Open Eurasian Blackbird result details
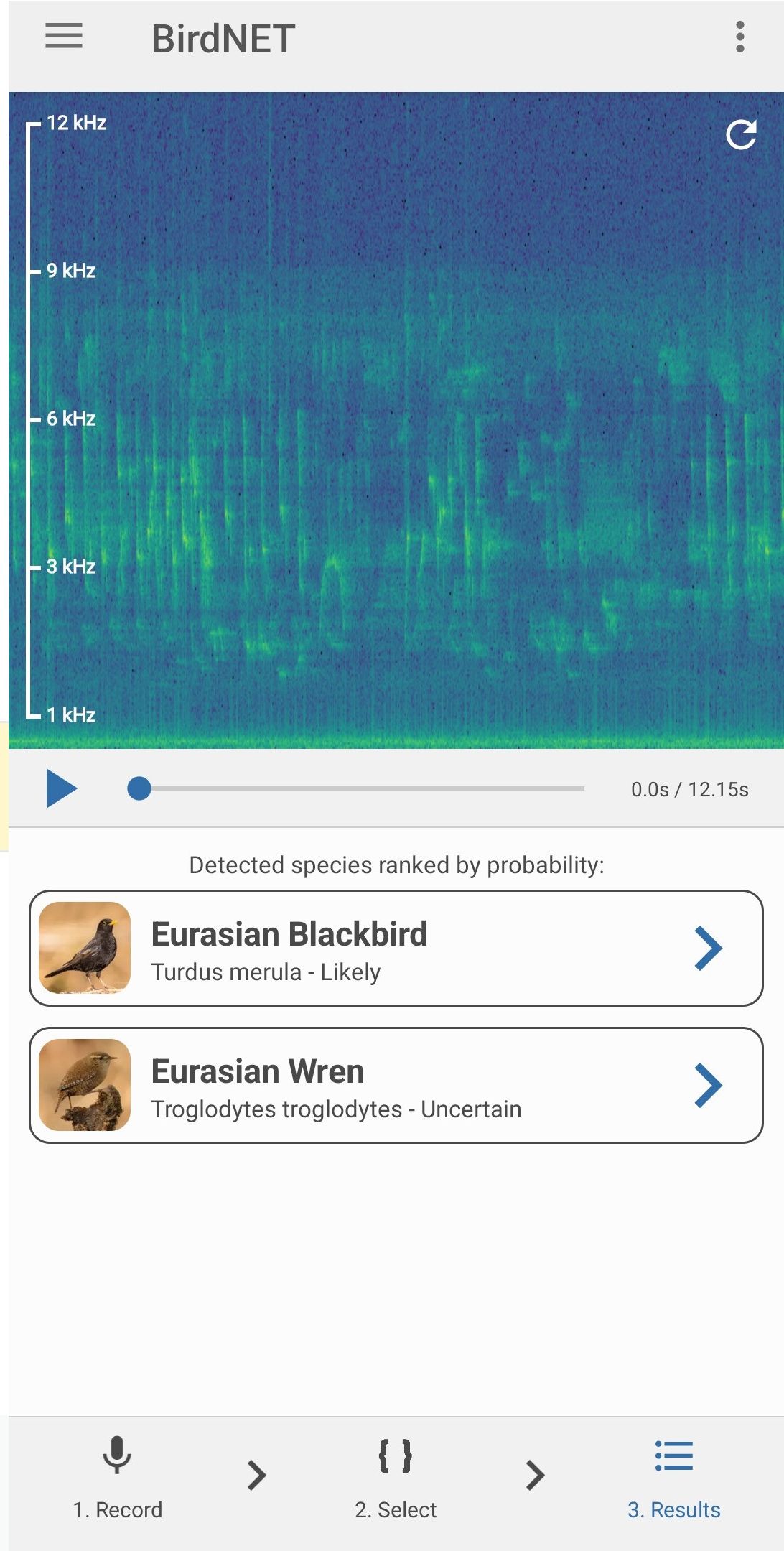The height and width of the screenshot is (1551, 784). (396, 949)
